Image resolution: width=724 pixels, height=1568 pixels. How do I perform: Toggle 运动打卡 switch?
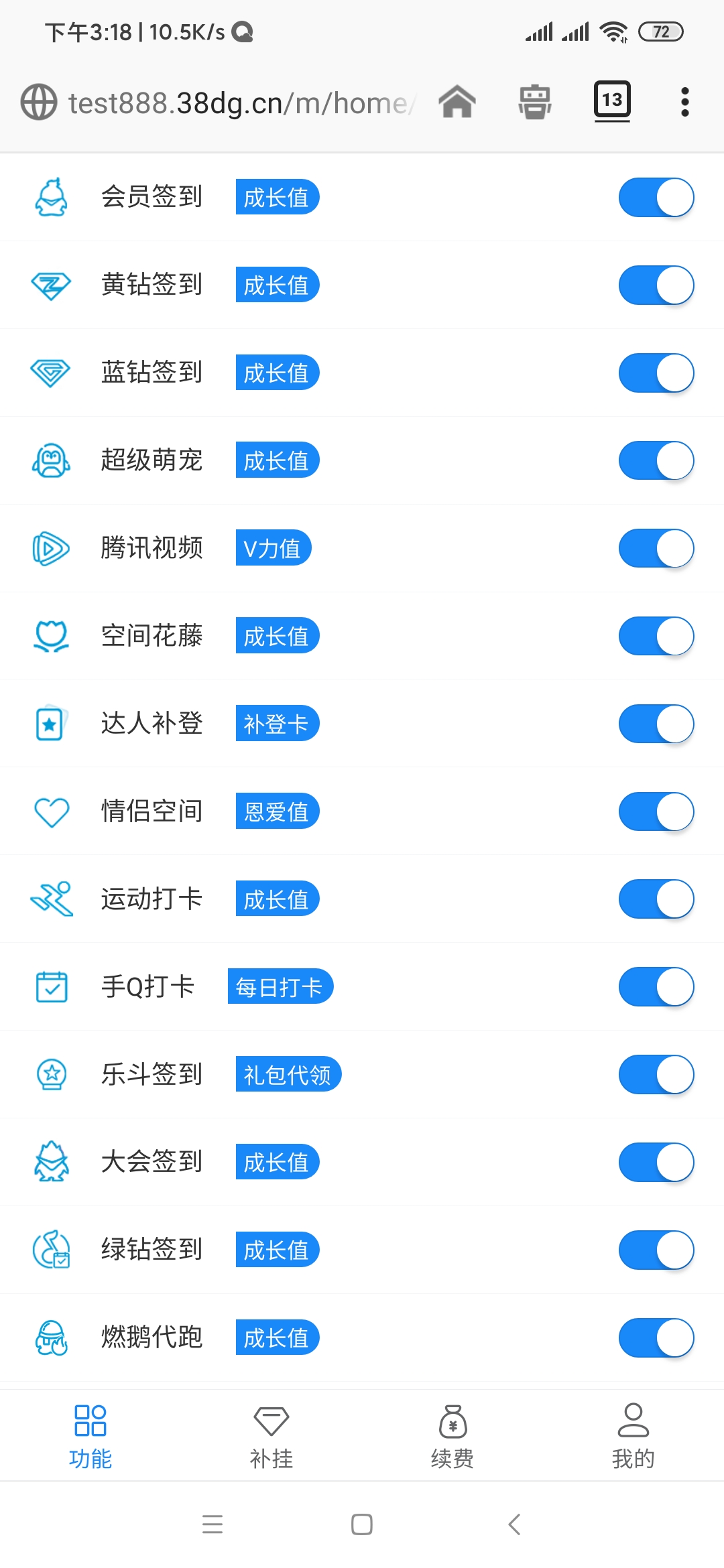[656, 899]
